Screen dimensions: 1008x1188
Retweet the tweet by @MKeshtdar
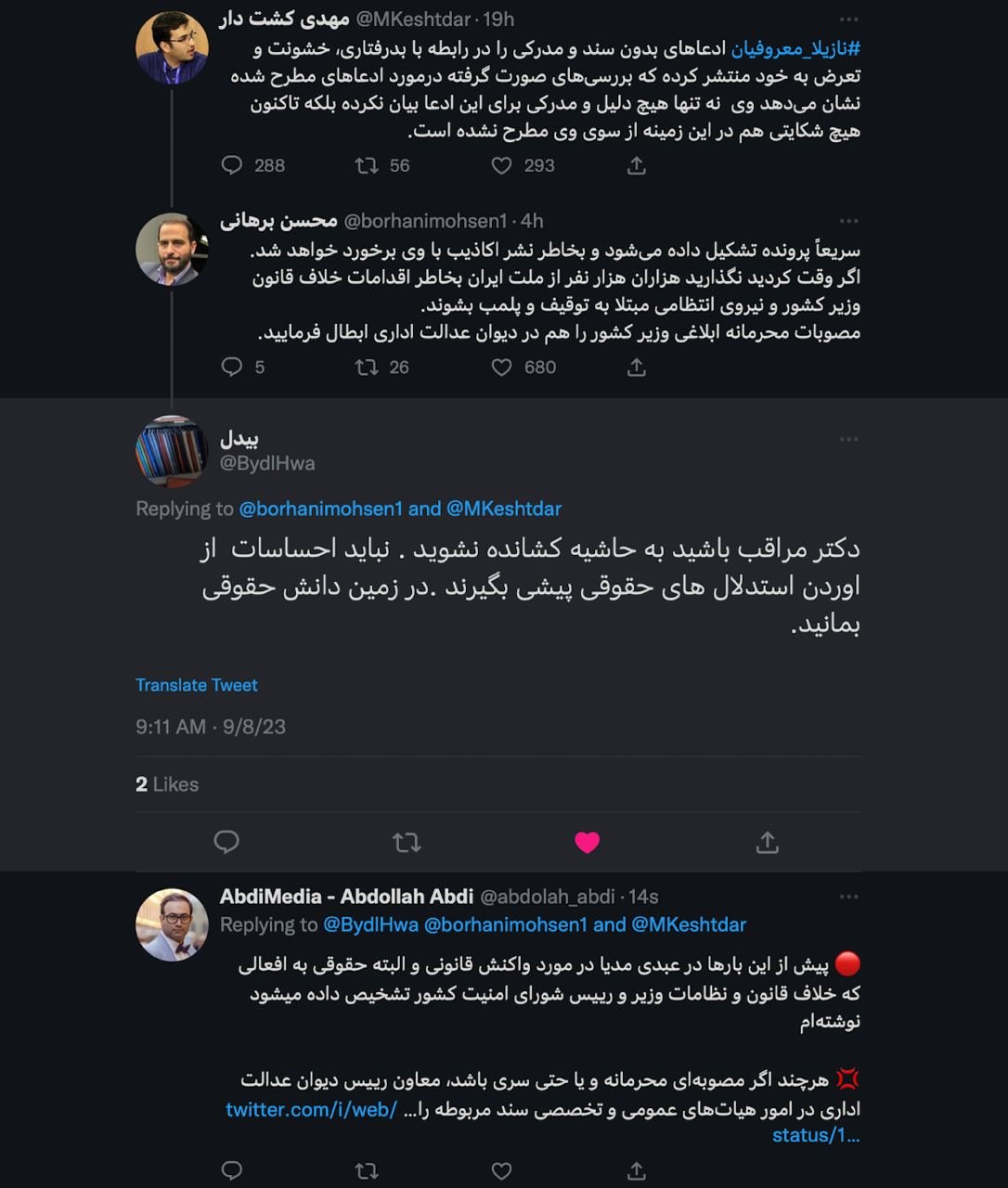[367, 165]
